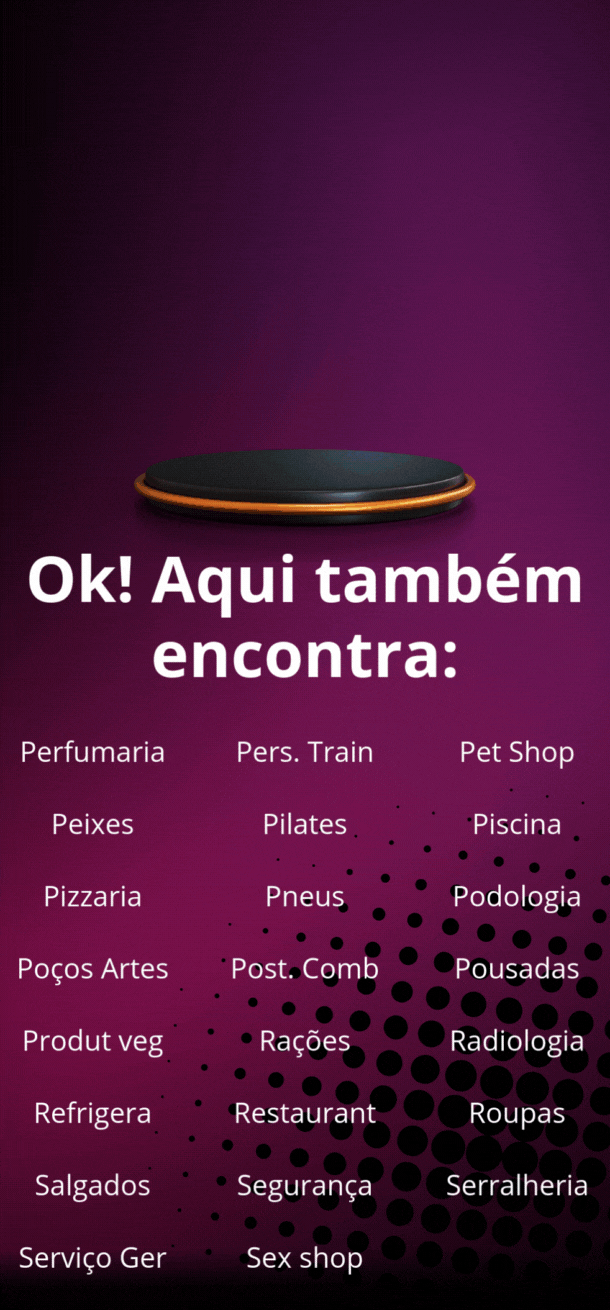Open the Radiologia category
Image resolution: width=610 pixels, height=1310 pixels.
click(517, 1041)
